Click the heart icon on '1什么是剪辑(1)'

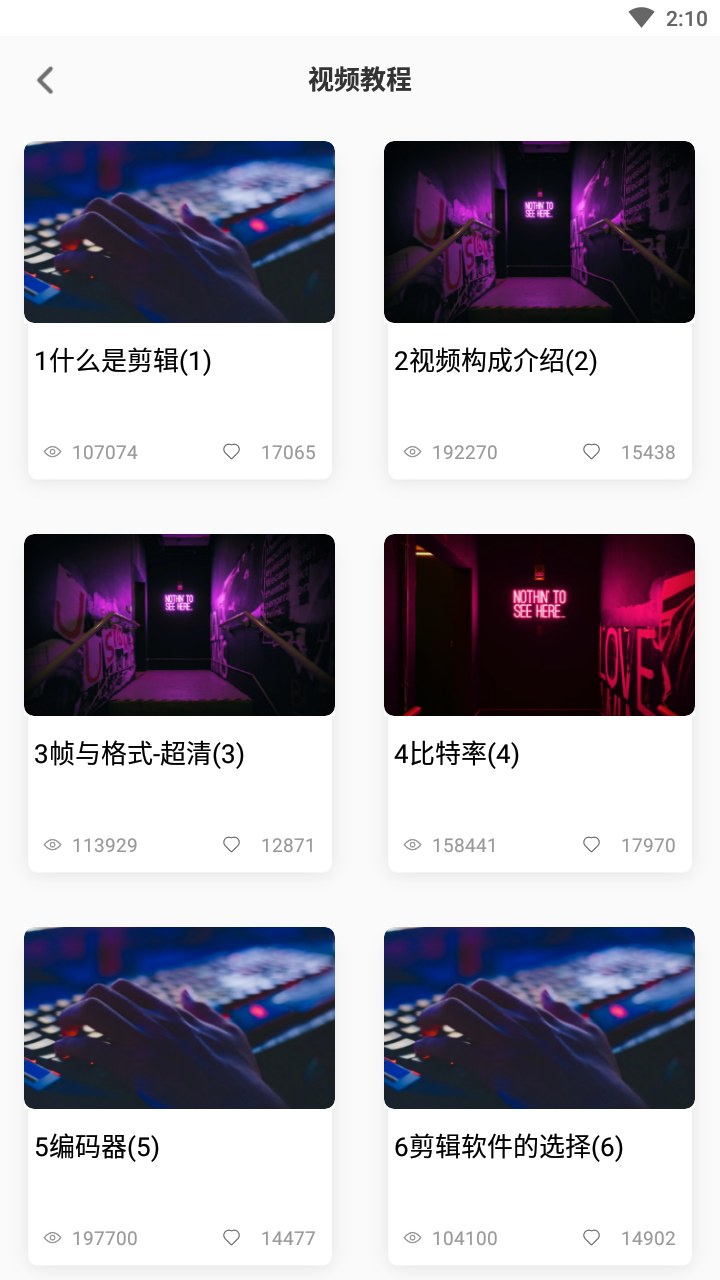coord(231,451)
